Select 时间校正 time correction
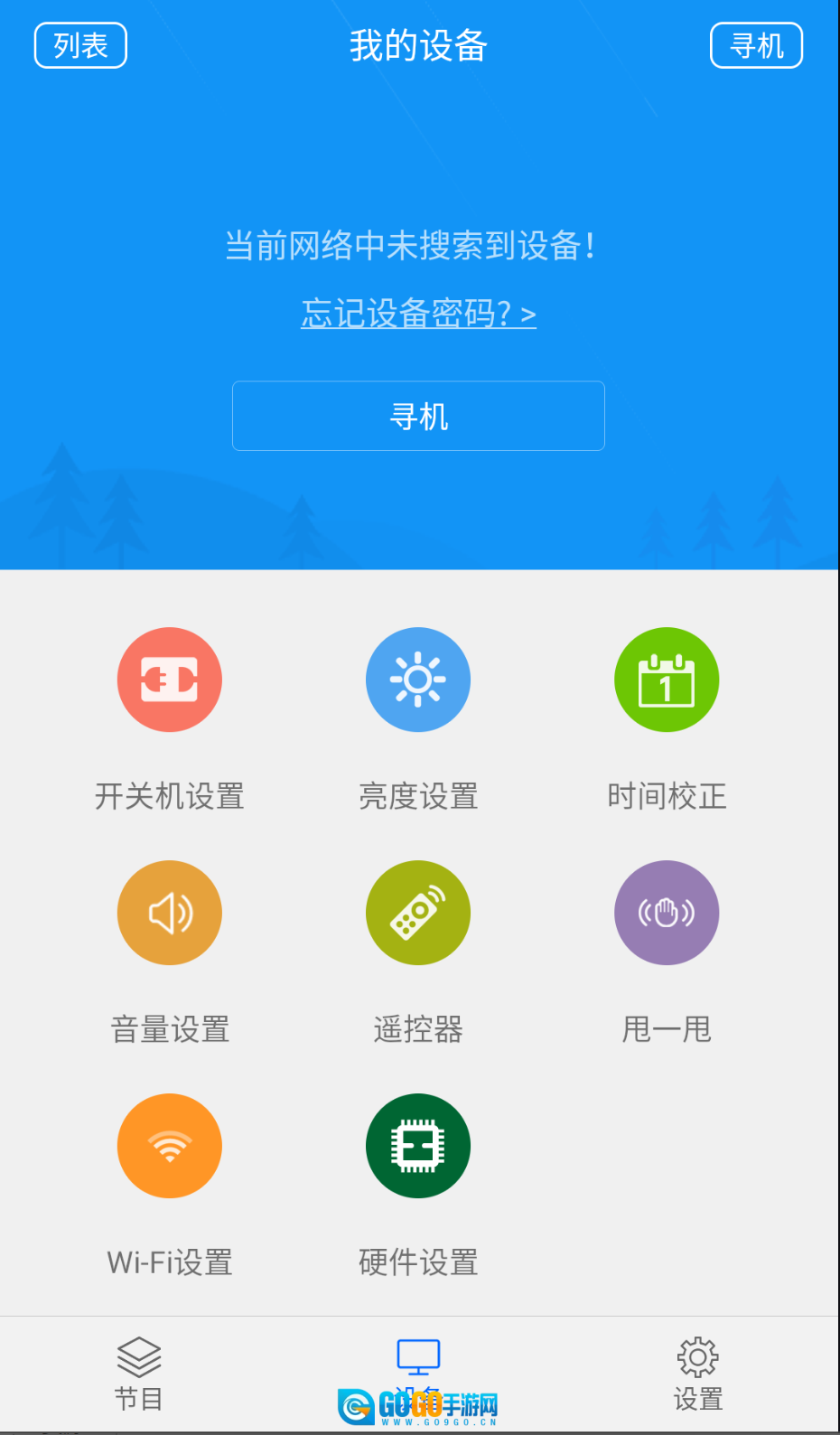Screen dimensions: 840x1435 pos(667,680)
